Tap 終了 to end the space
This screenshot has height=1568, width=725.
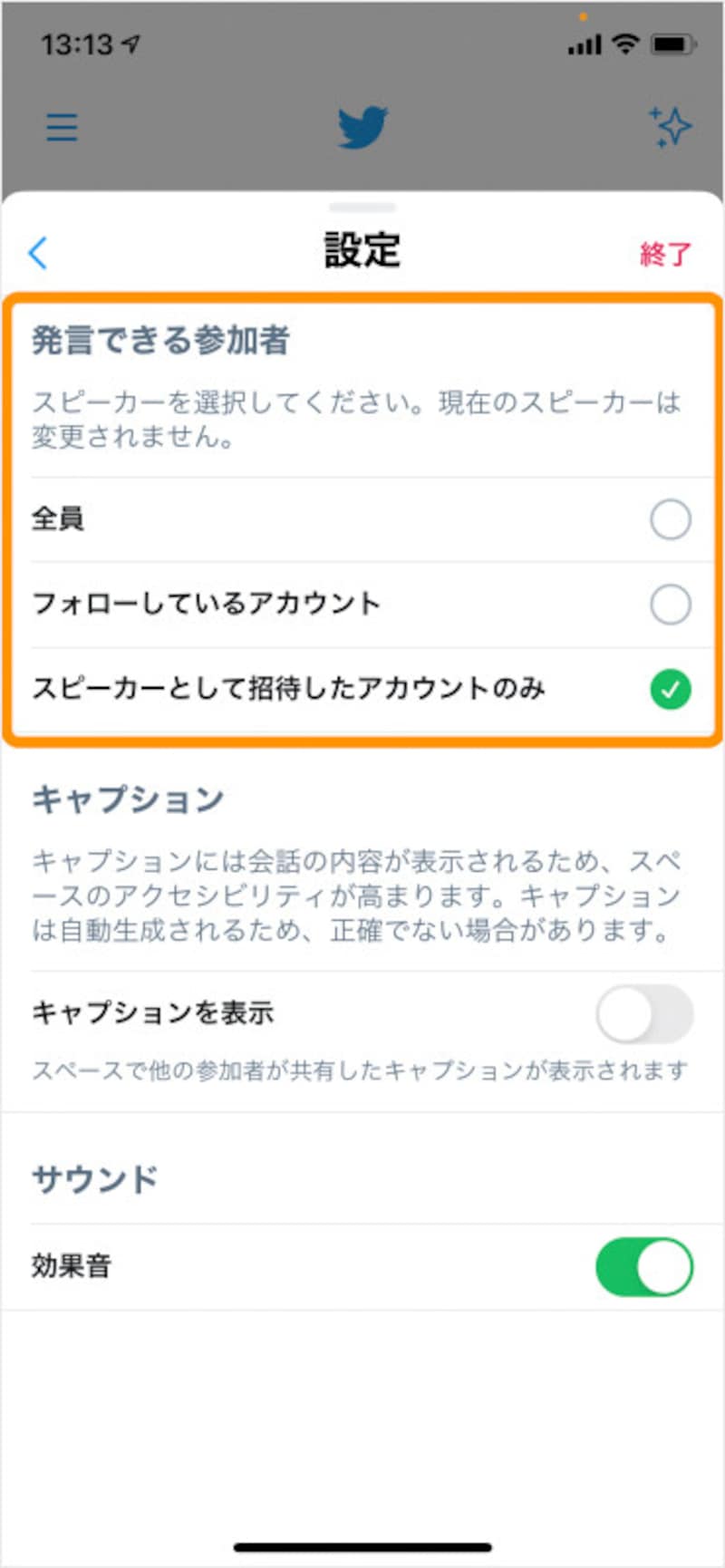point(667,254)
